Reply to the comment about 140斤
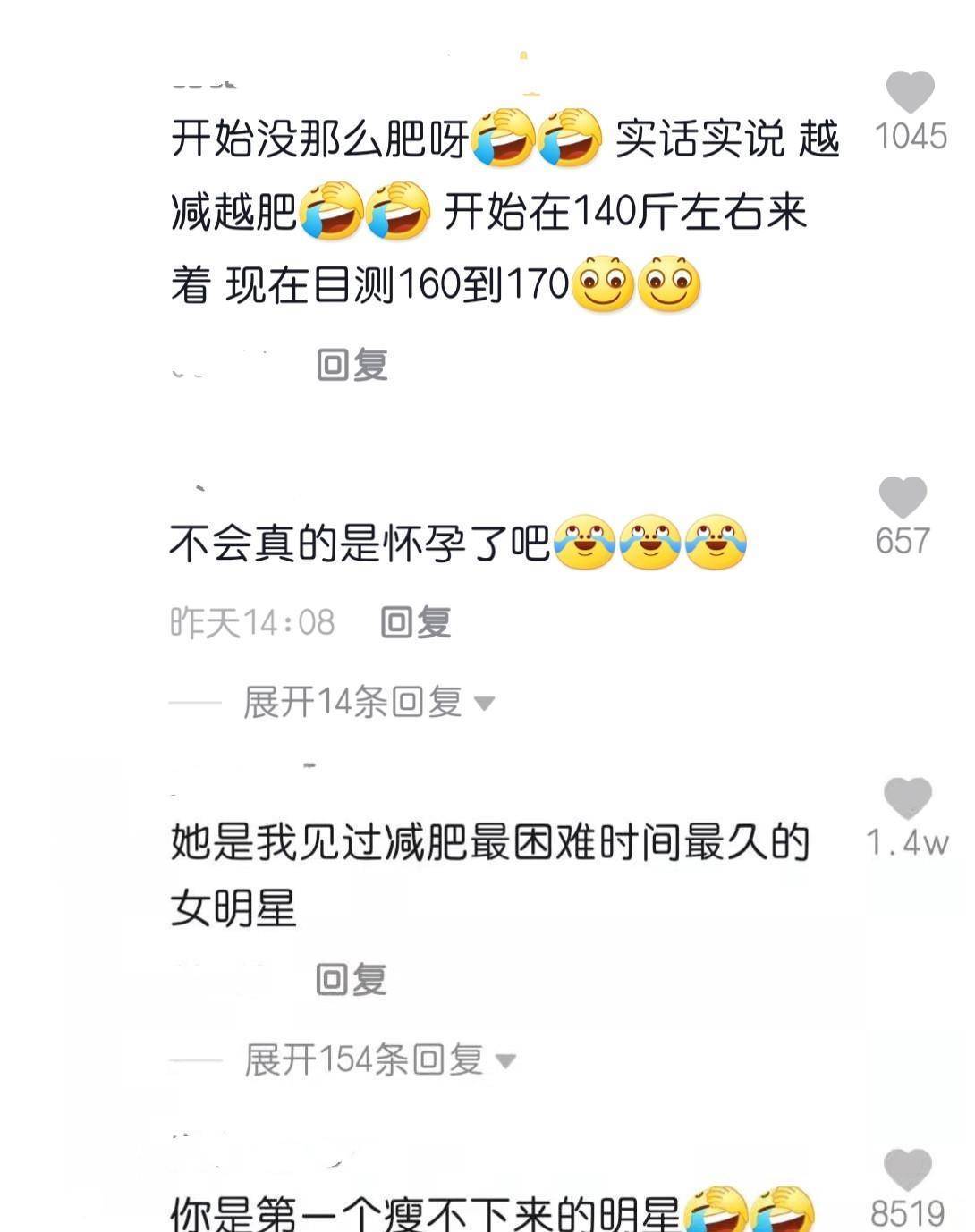 pyautogui.click(x=352, y=365)
